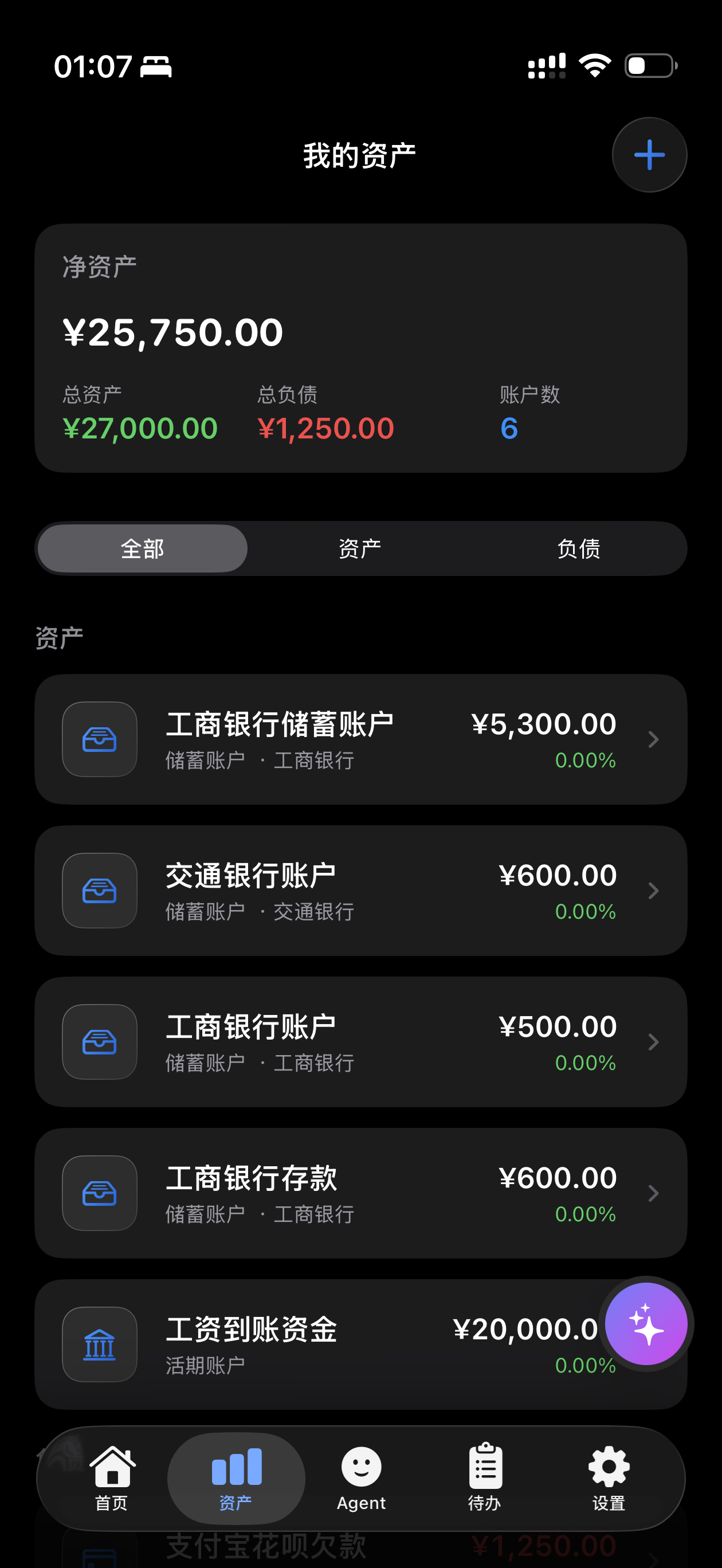
Task: Click the 工商银行储蓄账户 account tray icon
Action: (99, 738)
